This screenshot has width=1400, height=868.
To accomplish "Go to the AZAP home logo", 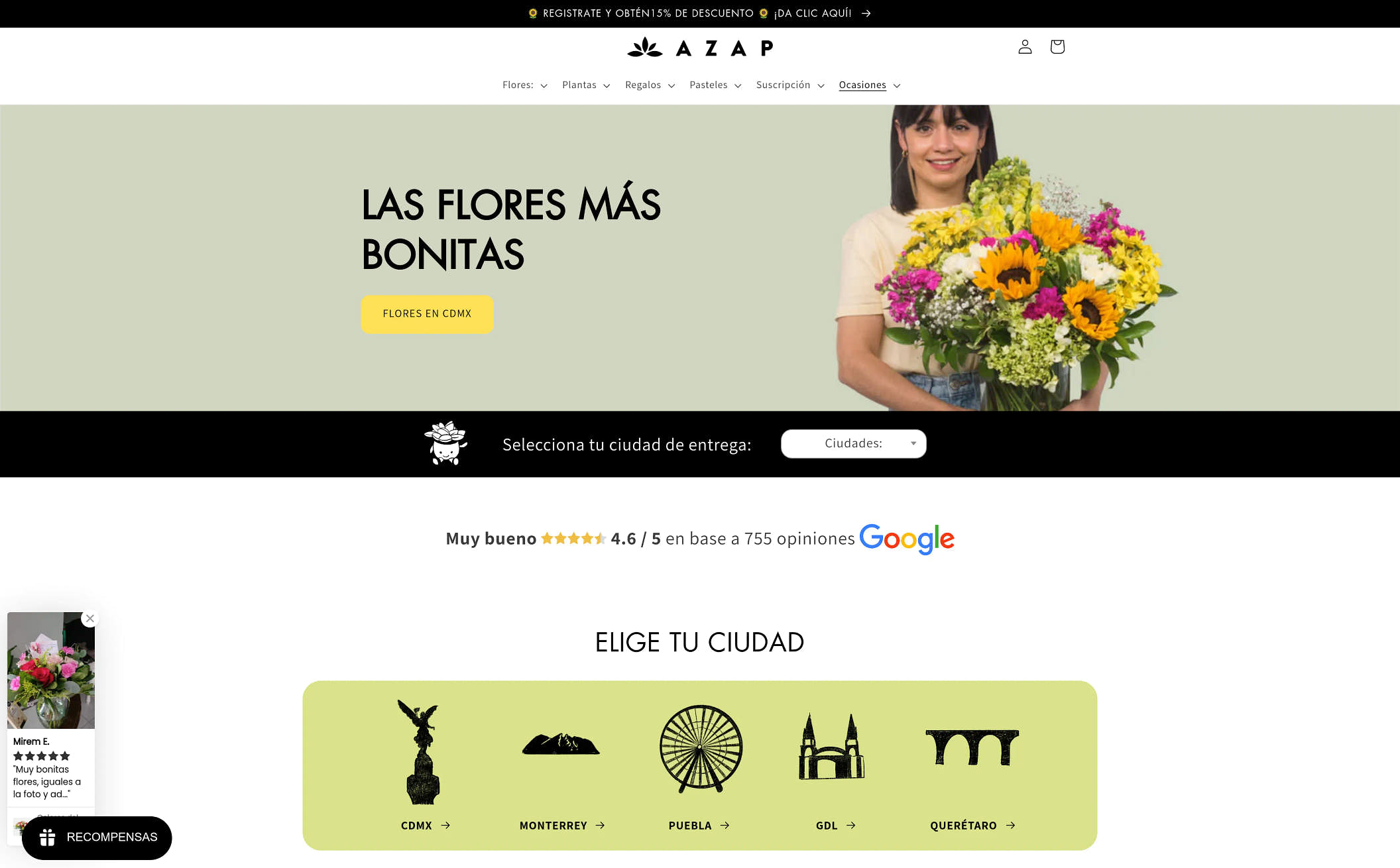I will 699,48.
